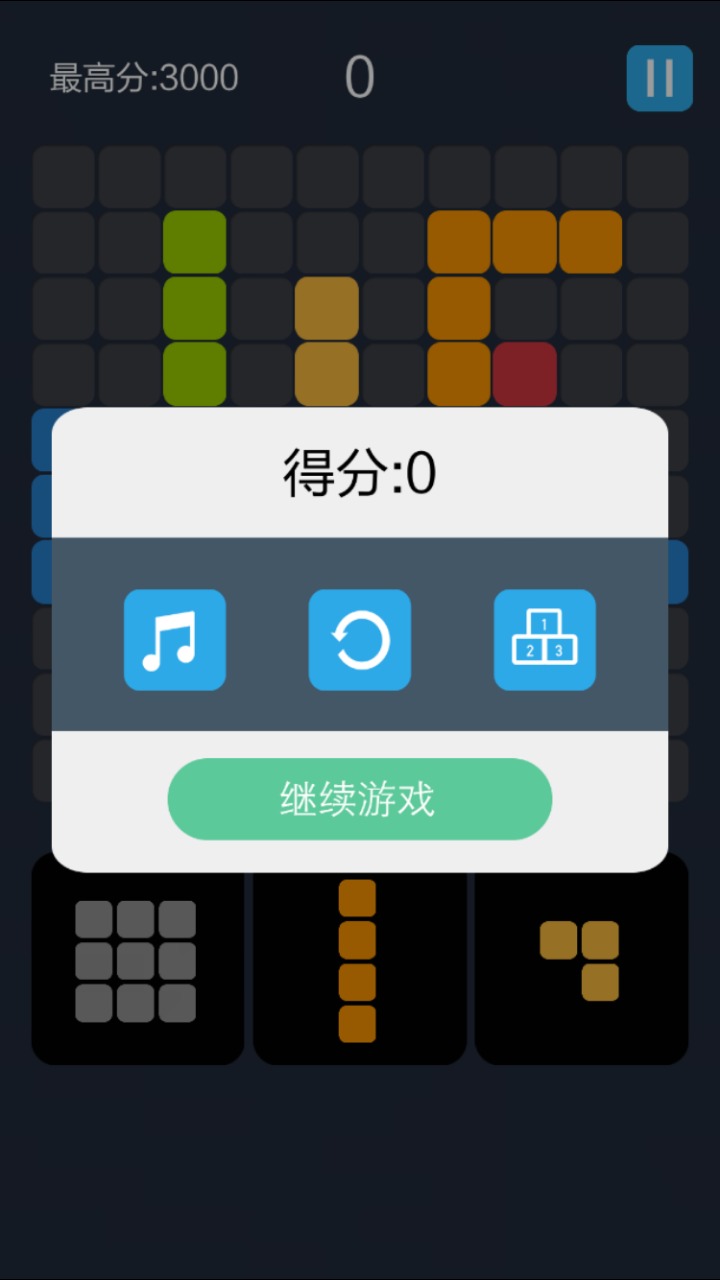Open the leaderboard rankings

tap(545, 640)
